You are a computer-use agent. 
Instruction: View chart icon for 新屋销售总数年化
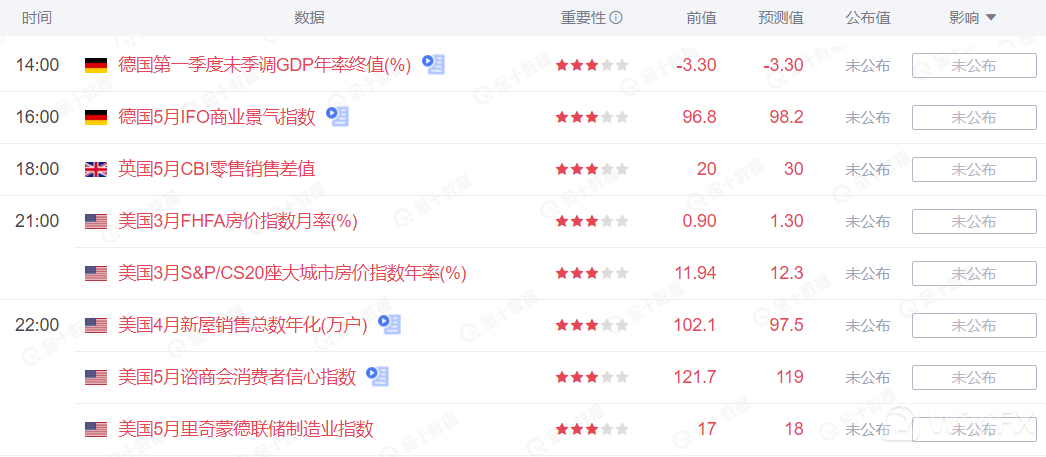point(391,324)
